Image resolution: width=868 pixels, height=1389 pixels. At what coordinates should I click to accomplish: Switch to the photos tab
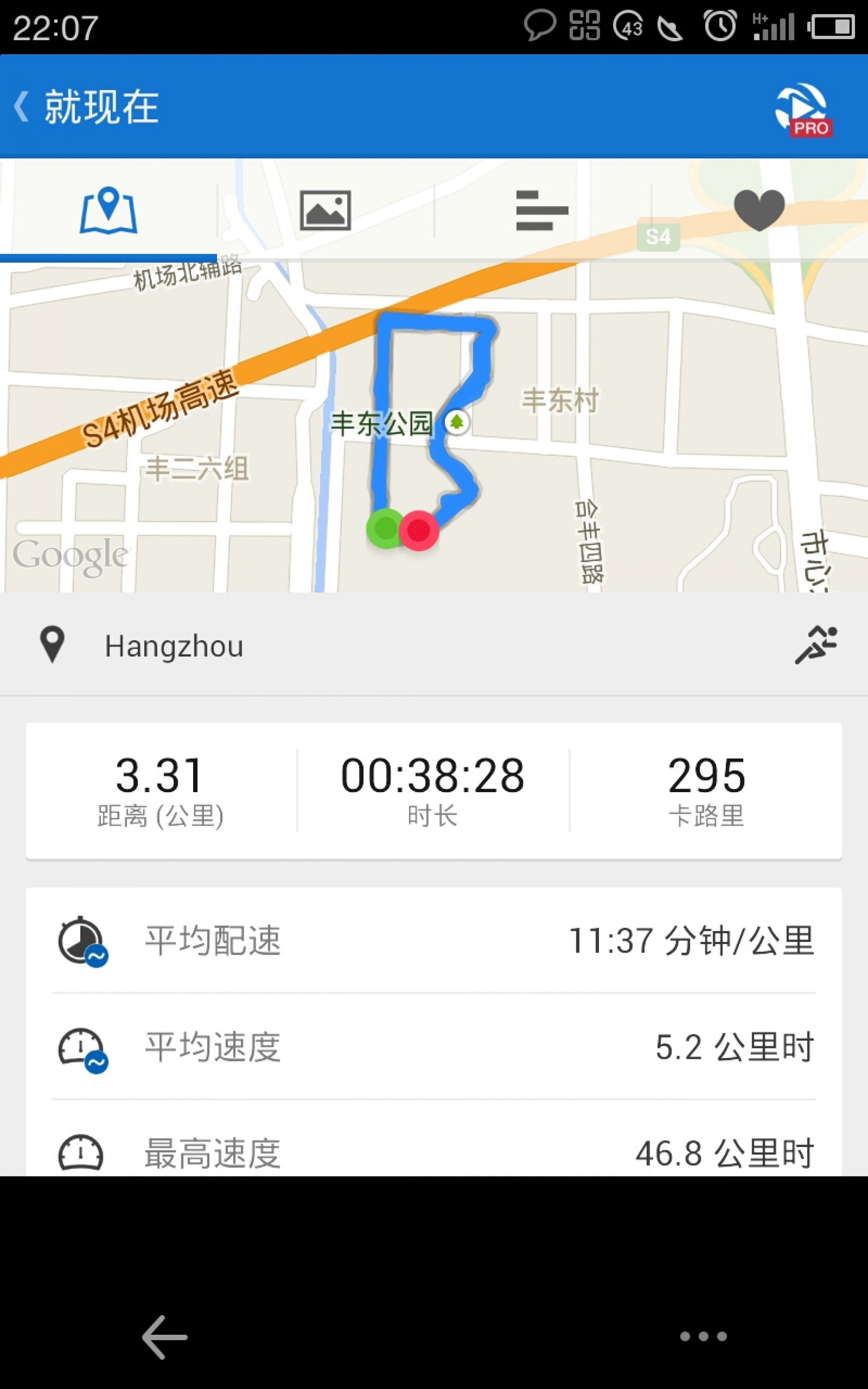[325, 211]
